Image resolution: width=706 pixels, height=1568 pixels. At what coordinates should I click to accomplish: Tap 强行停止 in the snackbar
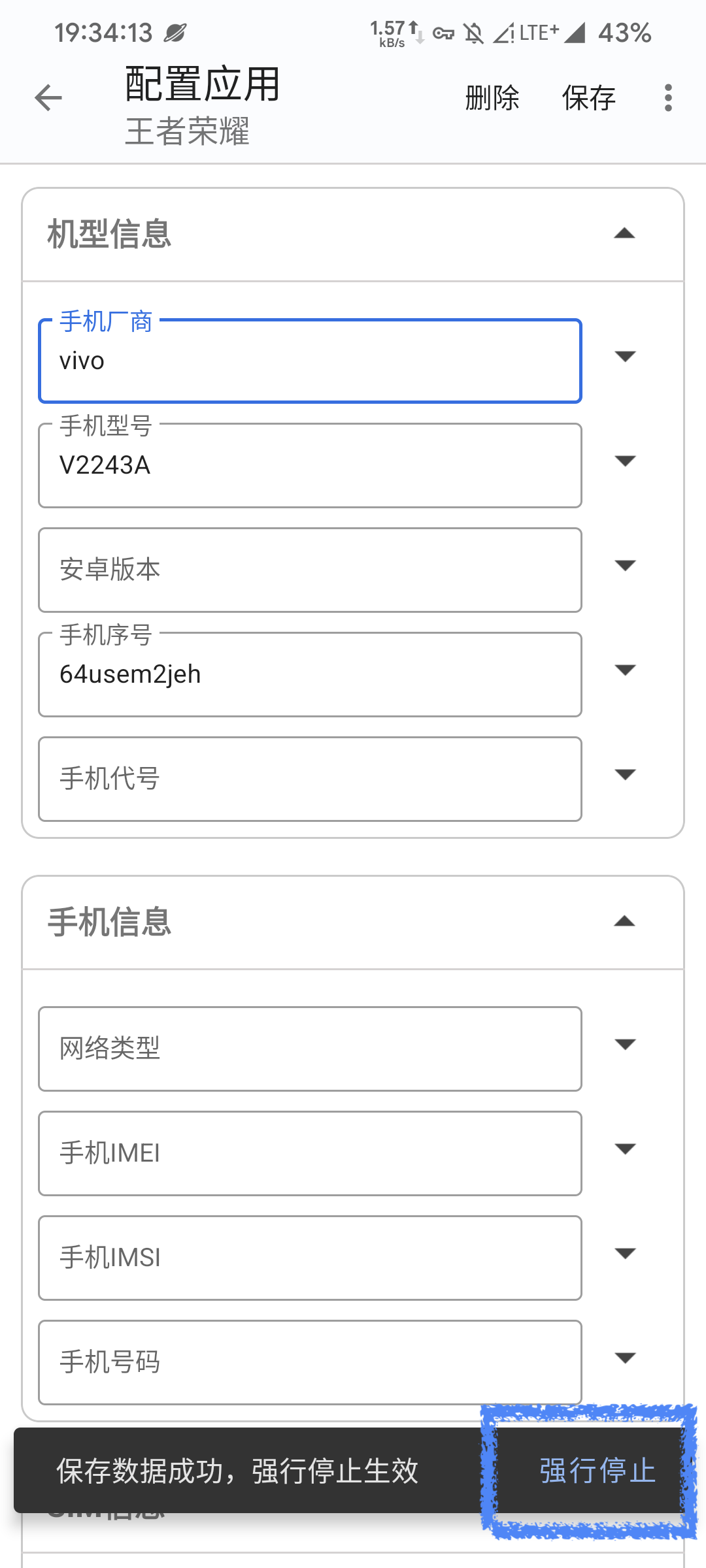597,1471
